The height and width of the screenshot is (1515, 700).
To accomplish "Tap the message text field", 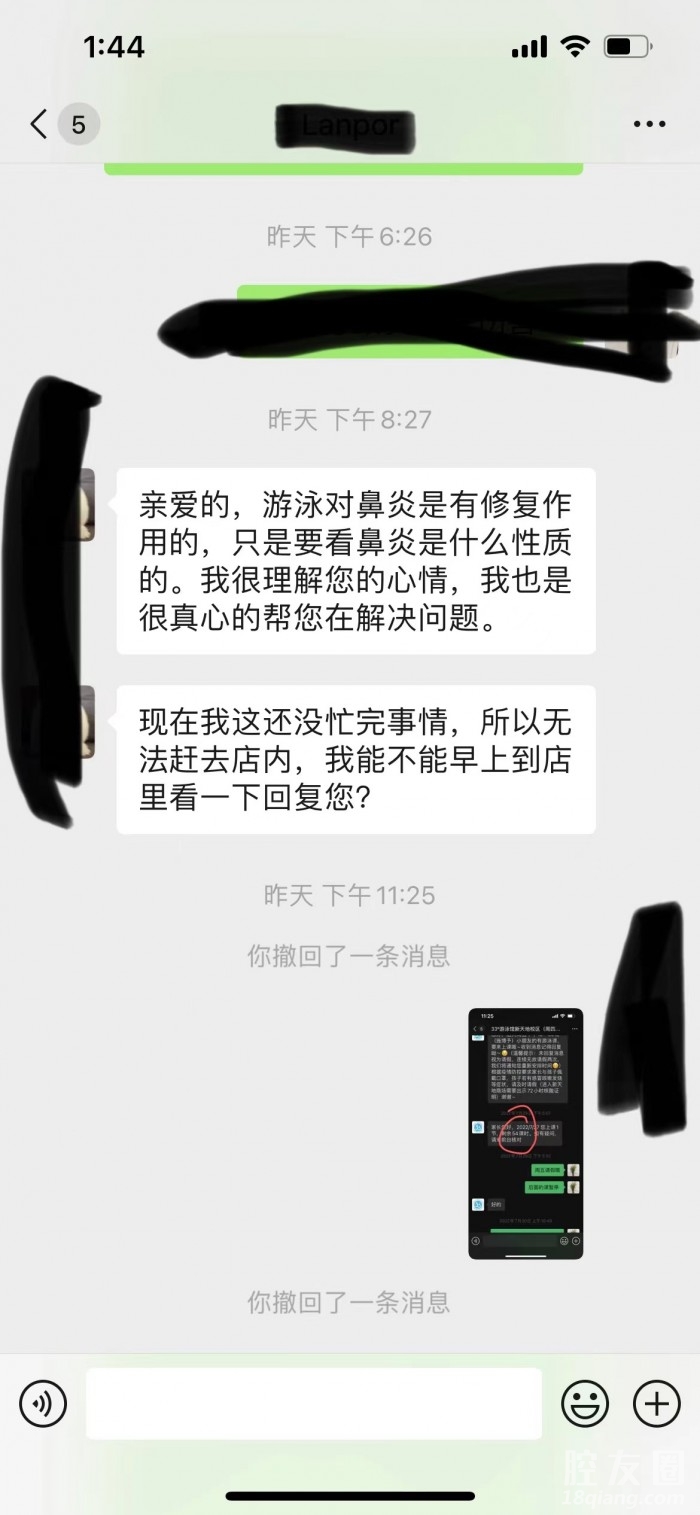I will click(313, 1404).
